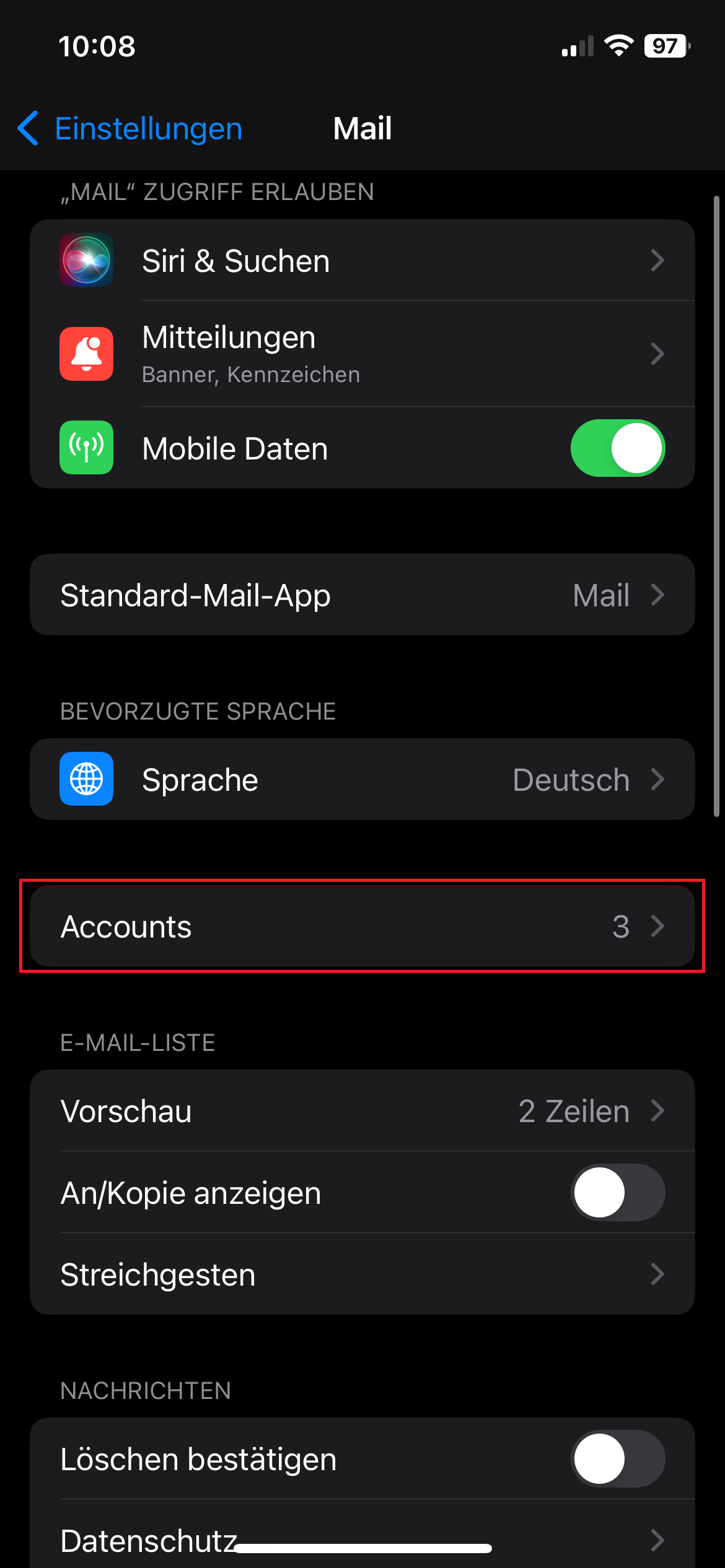Open Streichgesten options
Viewport: 725px width, 1568px height.
pos(362,1274)
